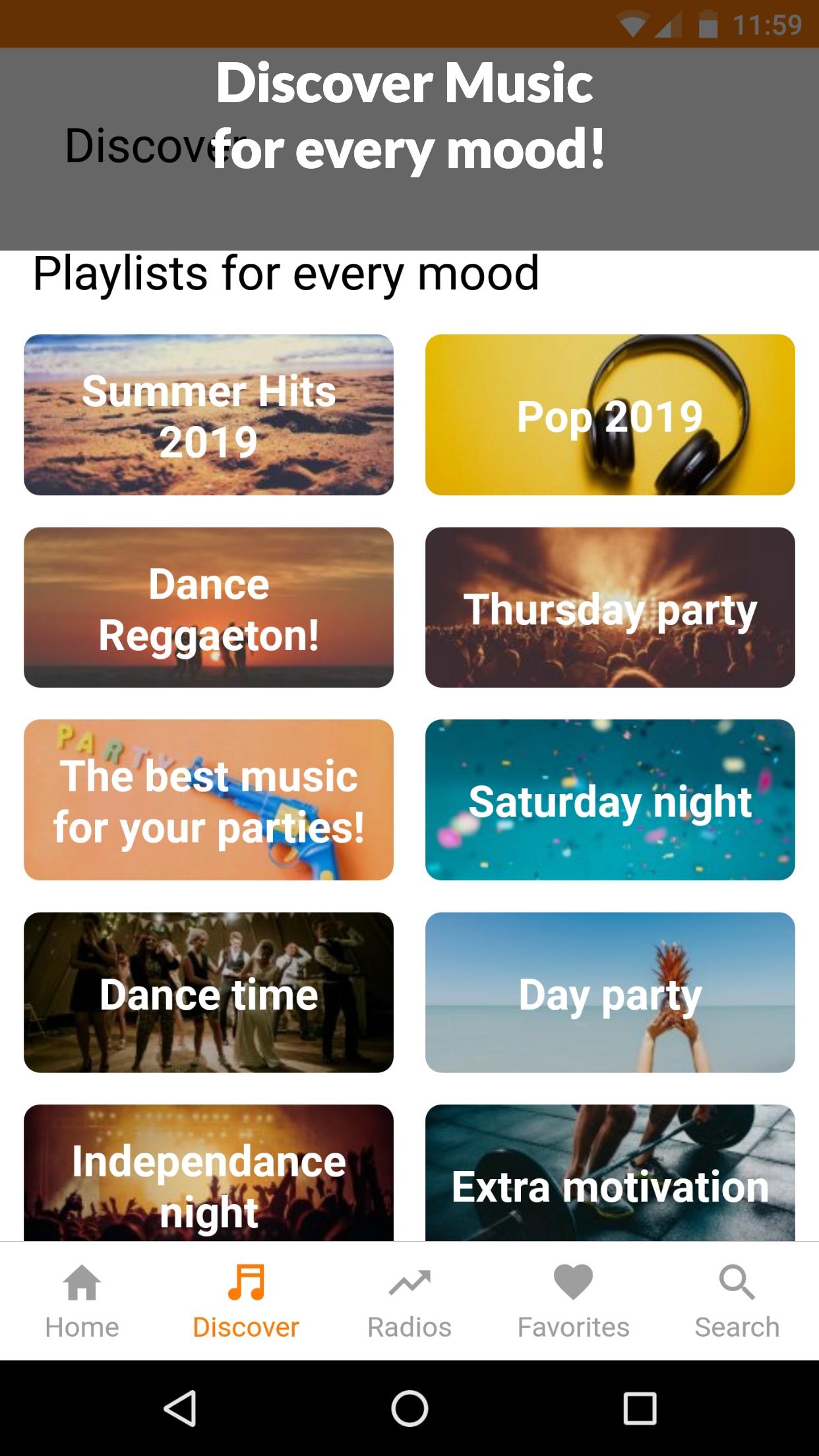Image resolution: width=819 pixels, height=1456 pixels.
Task: Switch to the Search tab
Action: click(737, 1301)
